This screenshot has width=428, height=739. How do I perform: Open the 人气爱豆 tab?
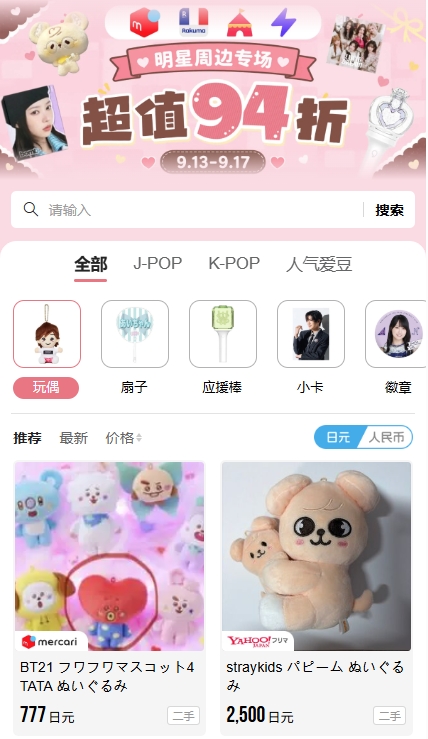click(x=319, y=264)
